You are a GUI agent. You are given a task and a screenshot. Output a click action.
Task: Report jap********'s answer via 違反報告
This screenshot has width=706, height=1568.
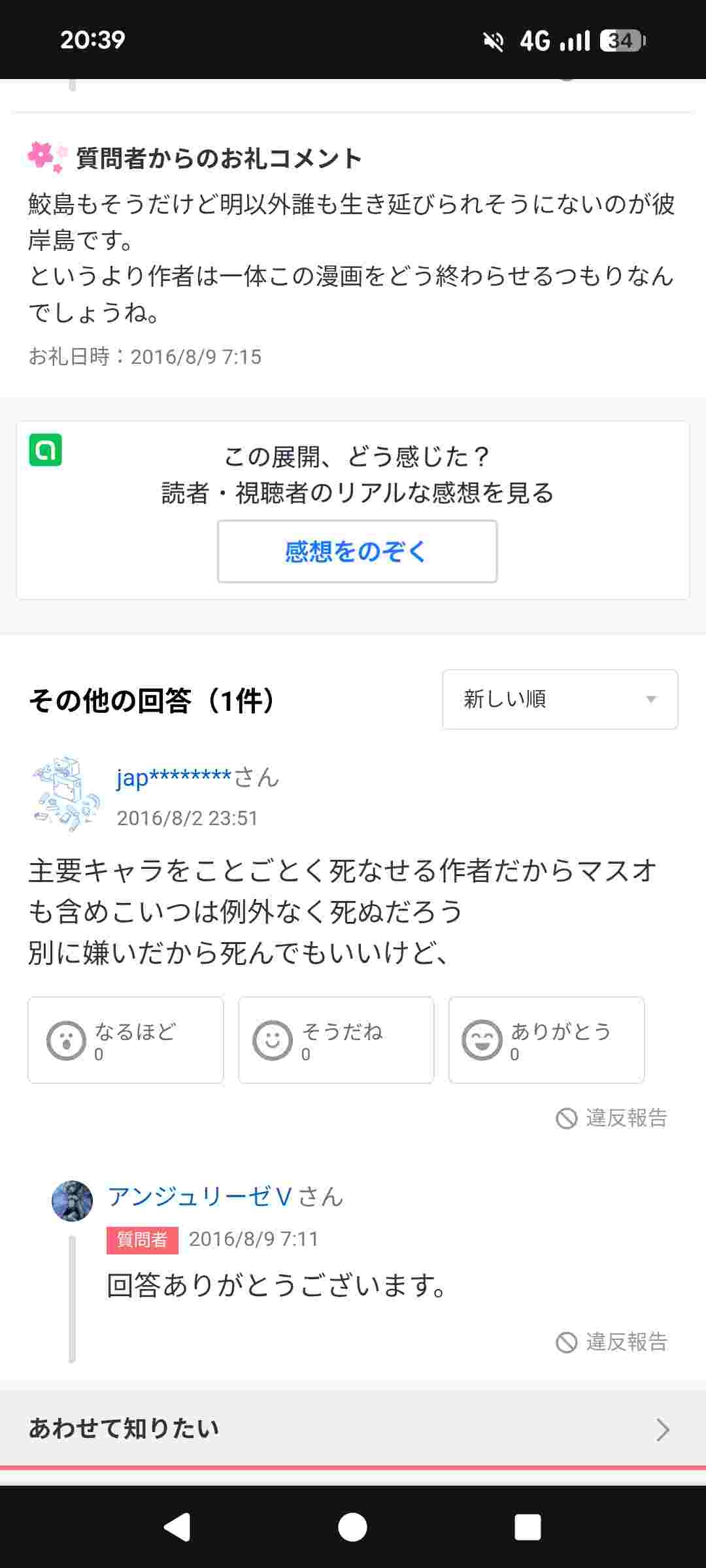point(612,1118)
